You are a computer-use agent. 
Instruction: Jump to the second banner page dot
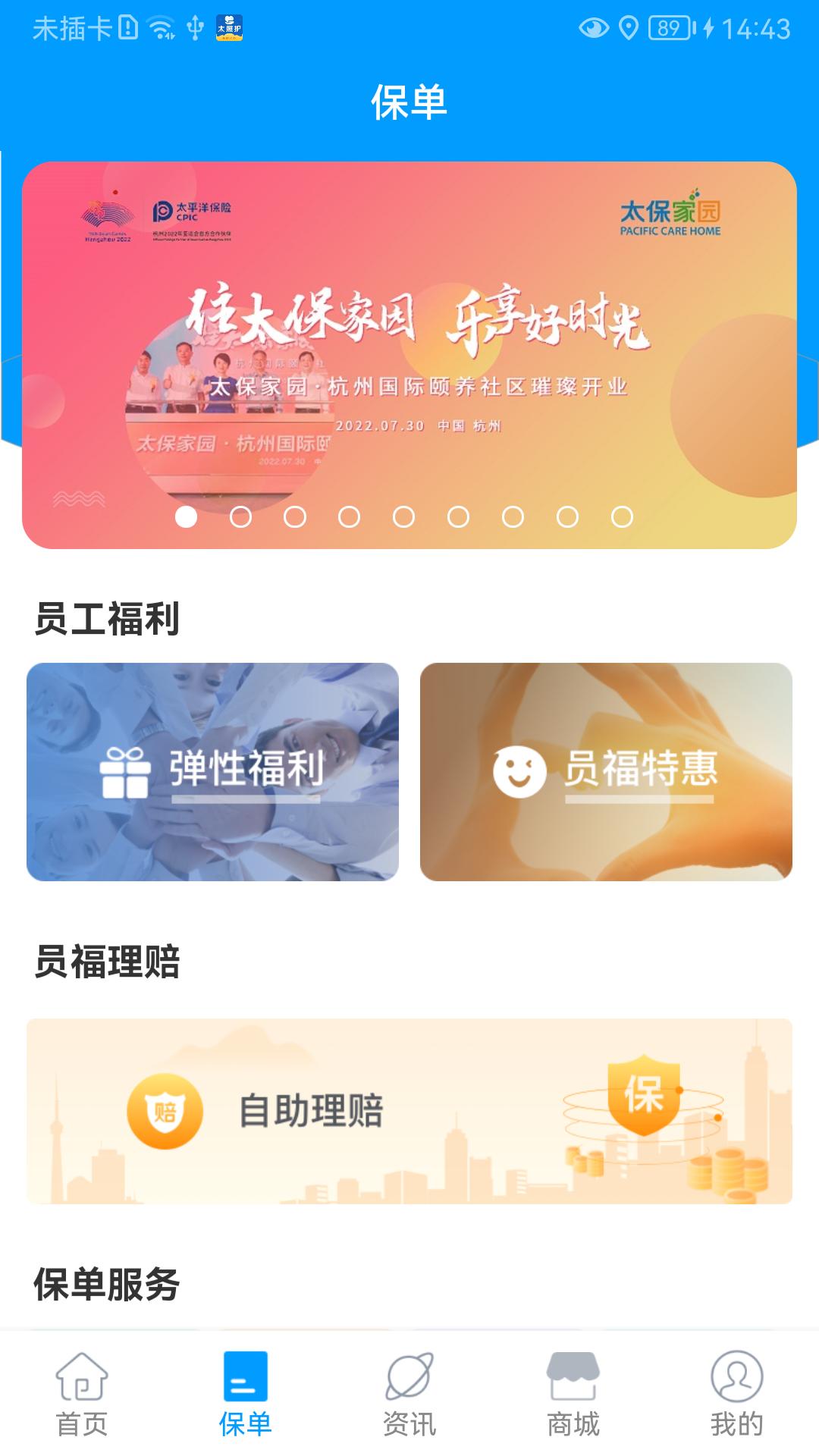click(x=240, y=517)
